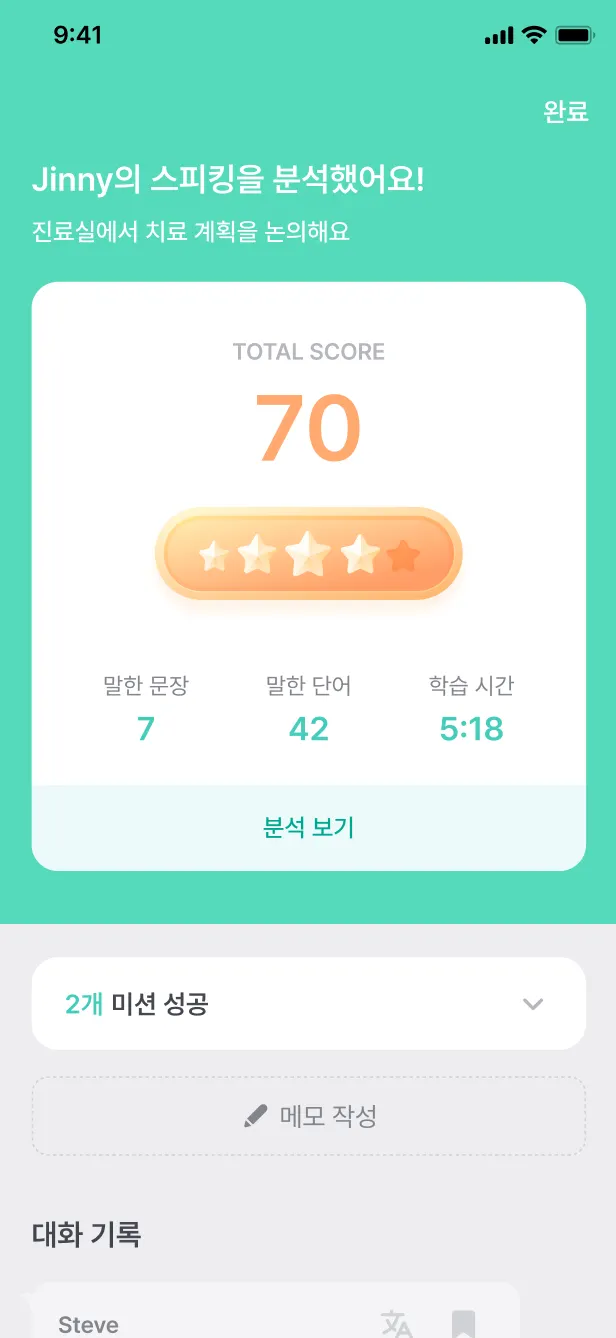Open 분석 보기 for detailed analysis
Image resolution: width=616 pixels, height=1338 pixels.
(308, 828)
